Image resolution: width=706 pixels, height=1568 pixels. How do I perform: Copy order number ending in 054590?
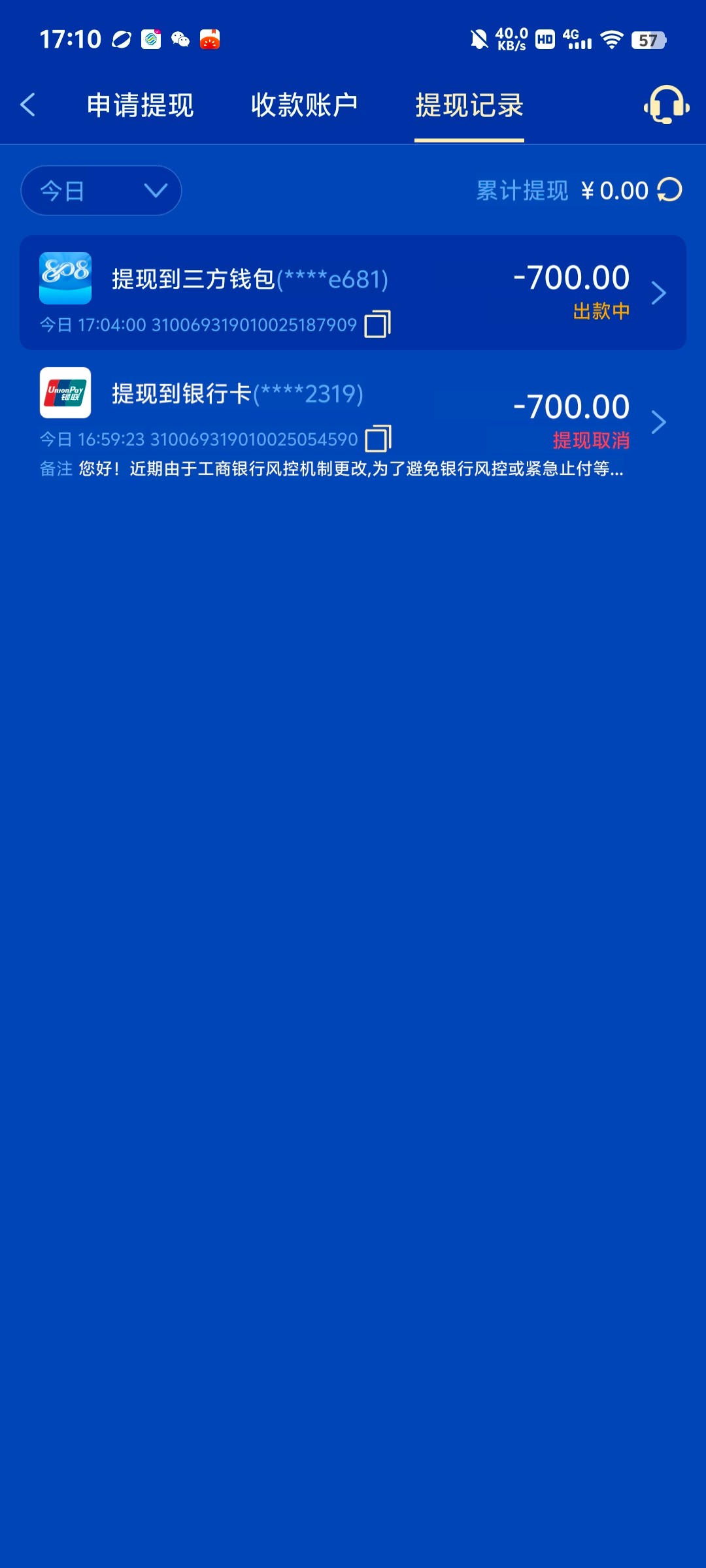click(x=378, y=438)
